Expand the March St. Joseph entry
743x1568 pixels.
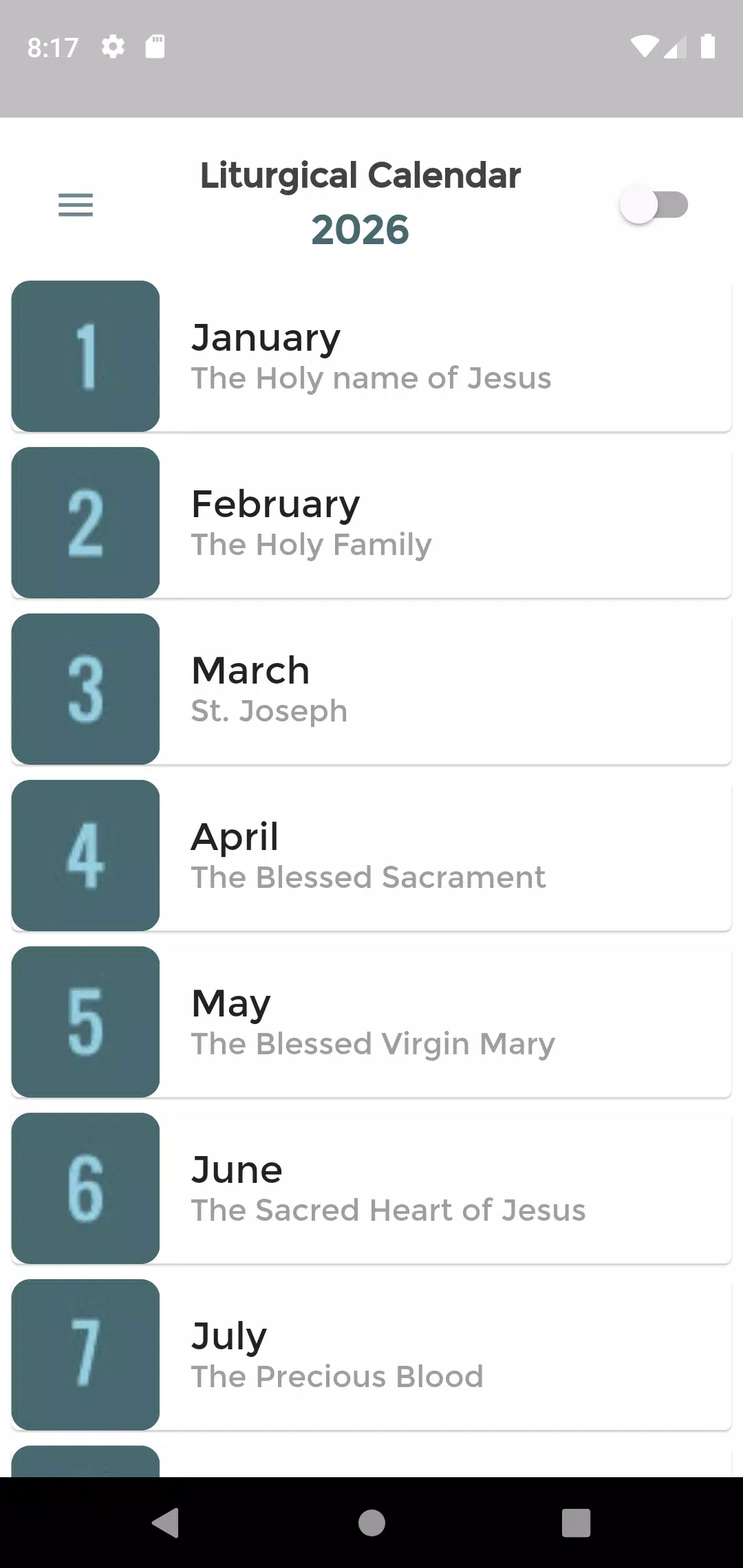coord(371,688)
